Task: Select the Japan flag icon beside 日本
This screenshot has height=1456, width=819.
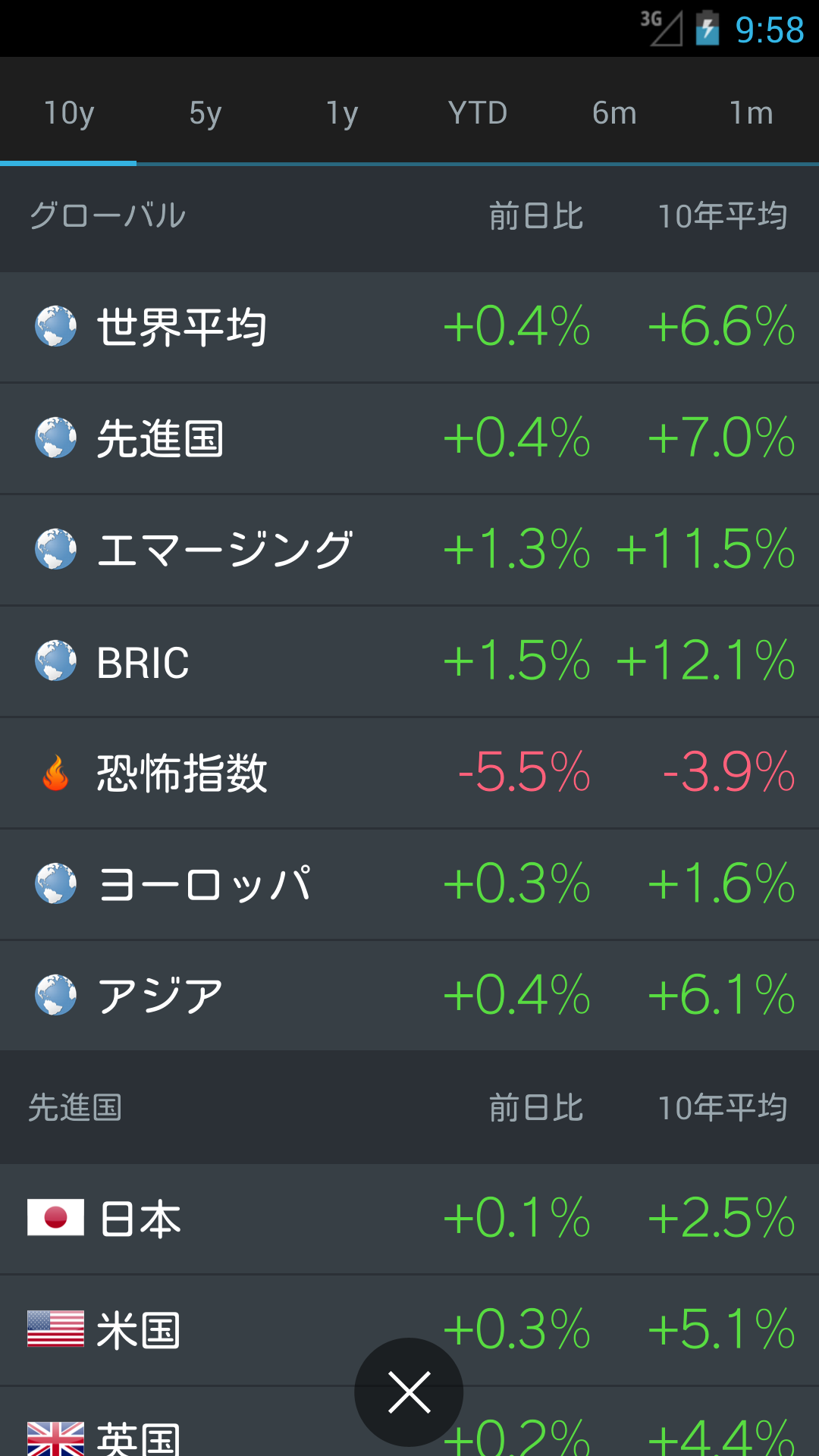Action: tap(55, 1217)
